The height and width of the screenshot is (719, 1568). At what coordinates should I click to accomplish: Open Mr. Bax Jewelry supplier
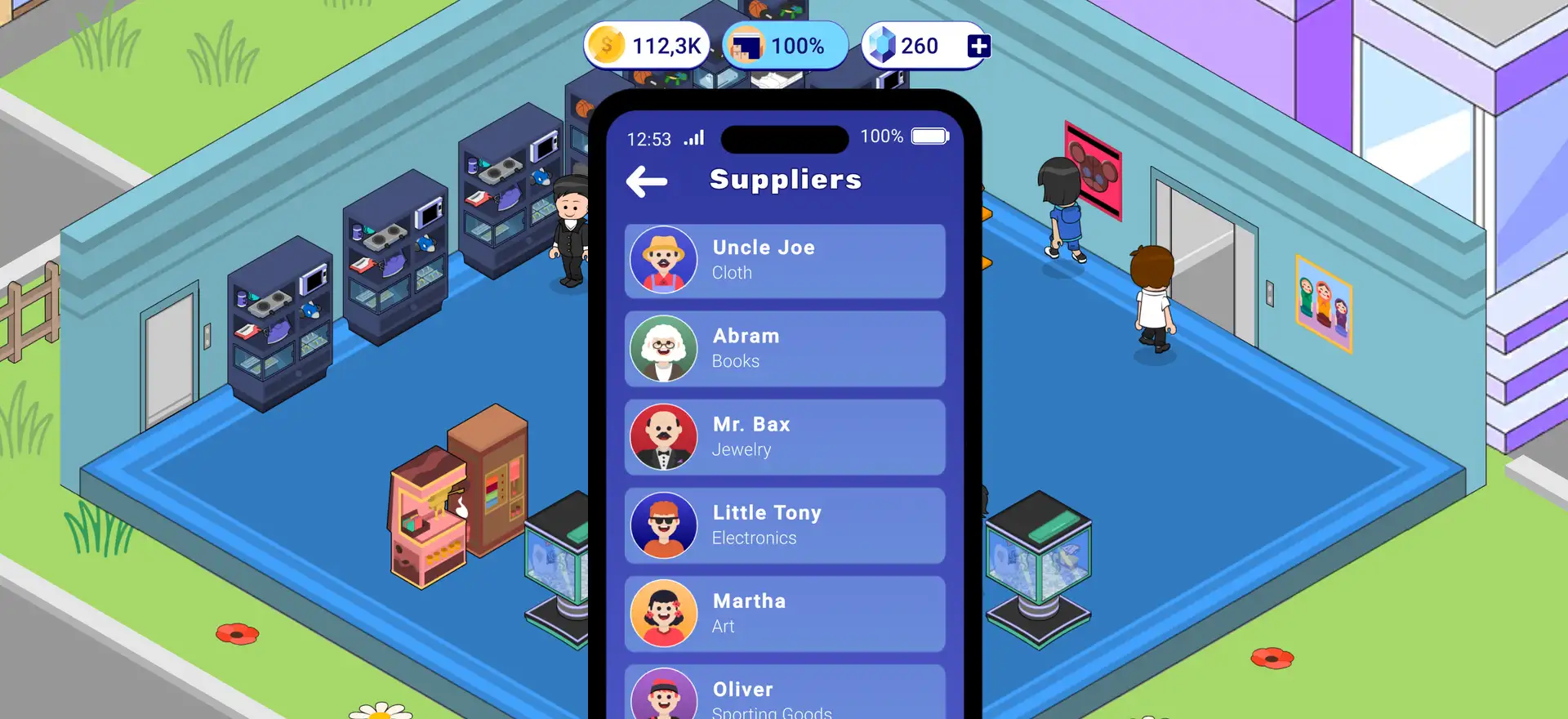(x=784, y=437)
